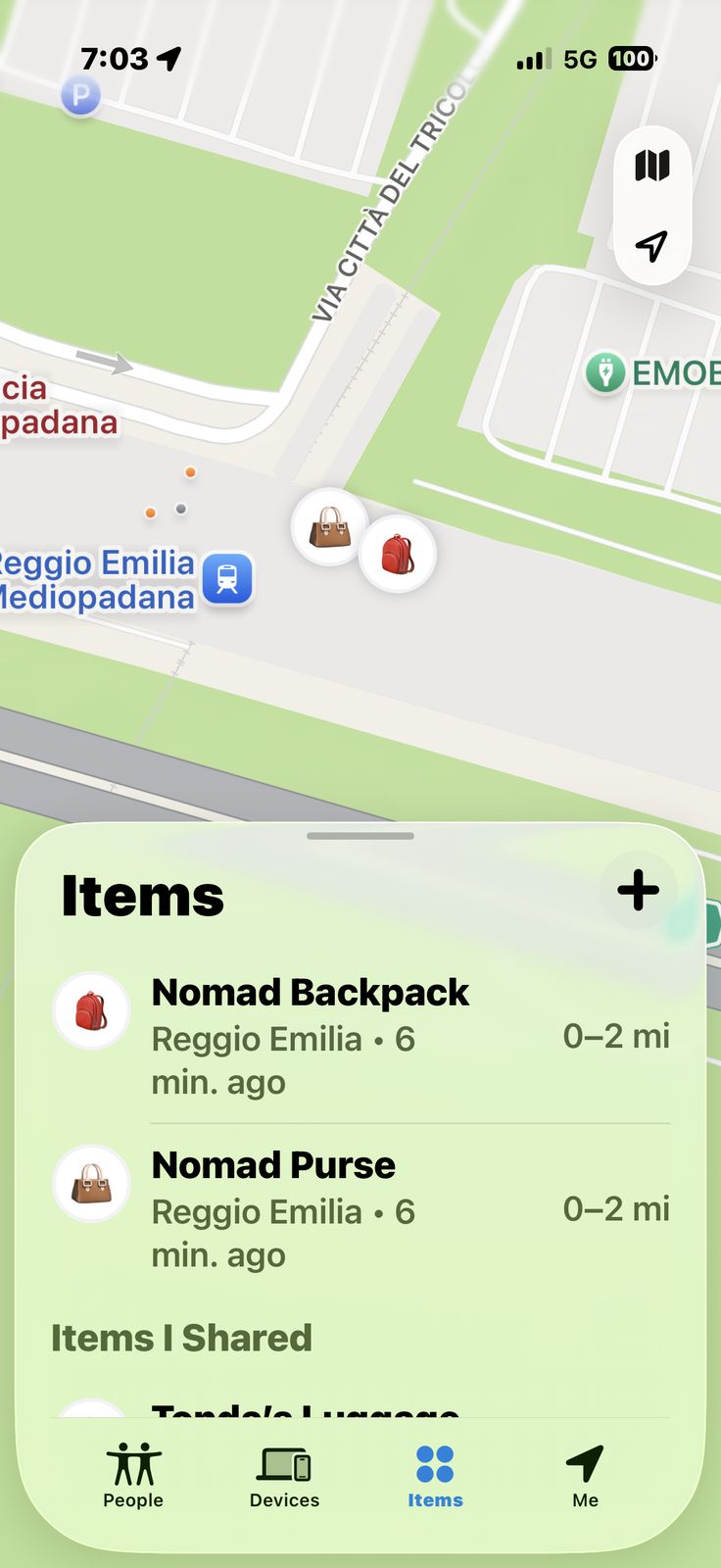Select the EV charging station marker

(605, 372)
